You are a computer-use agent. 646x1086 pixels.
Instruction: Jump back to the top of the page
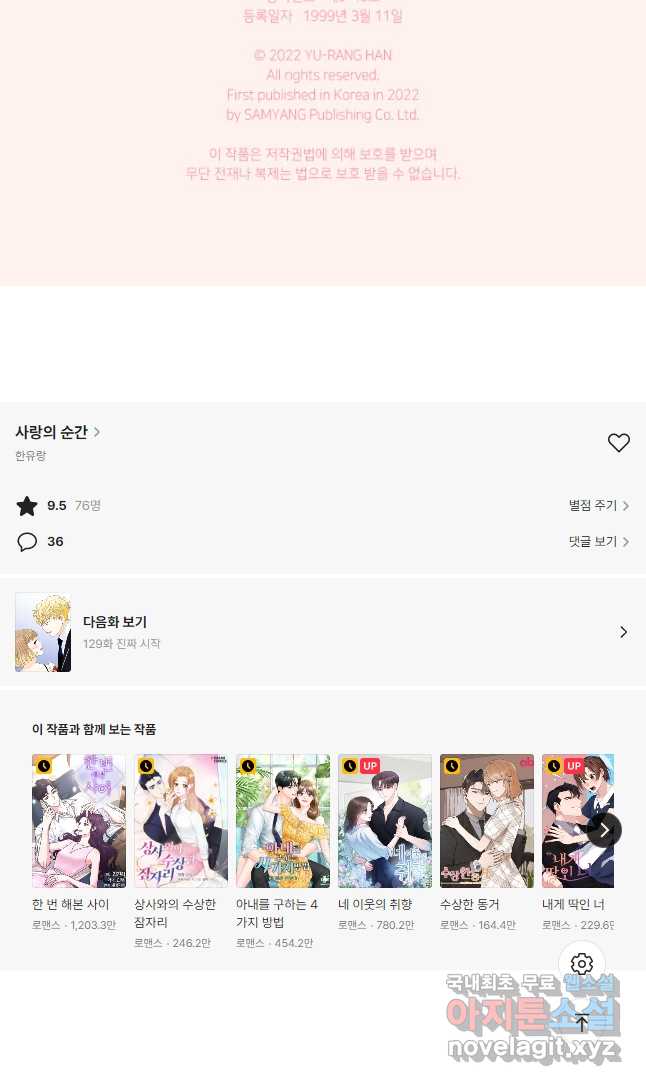point(582,1023)
